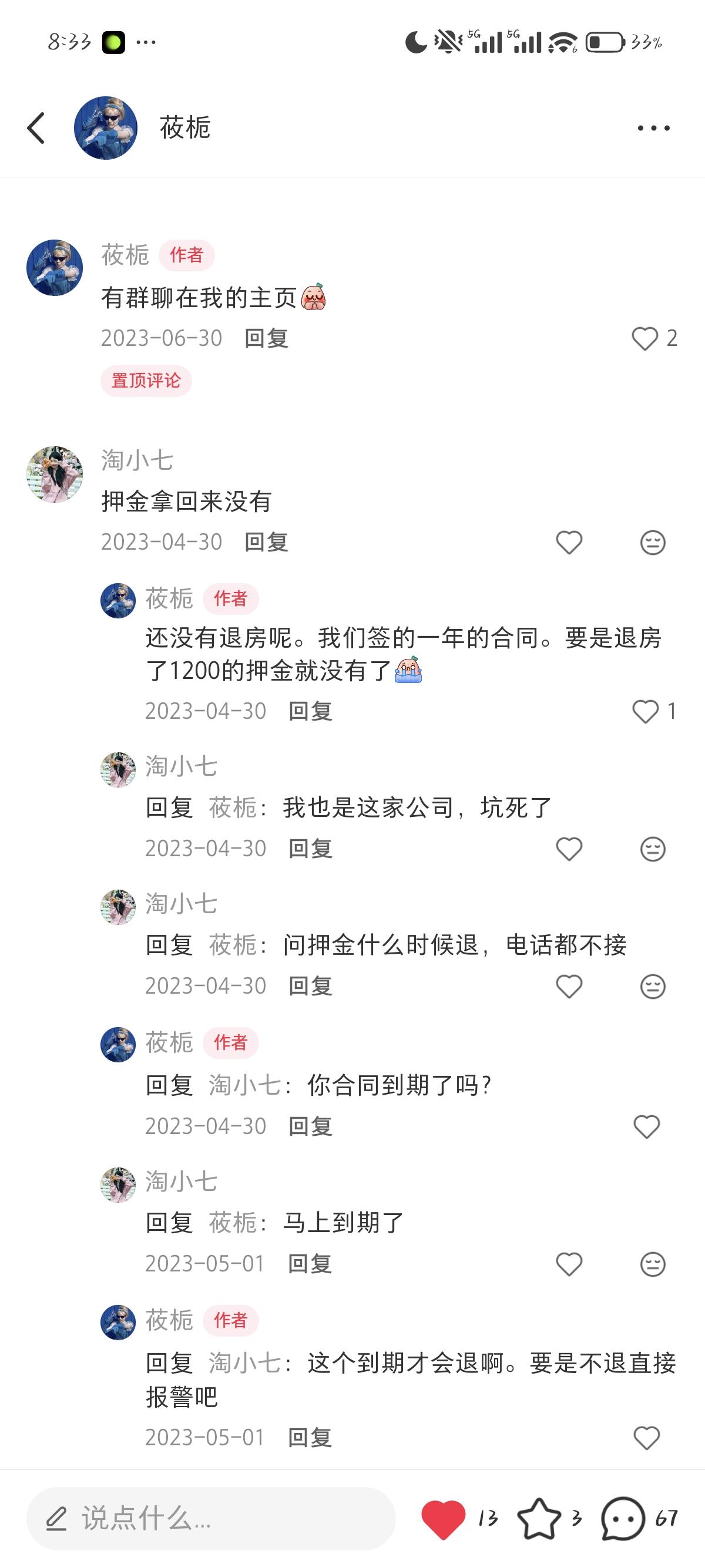Like the reply 这个到期才会退啊
The width and height of the screenshot is (705, 1568).
tap(646, 1438)
